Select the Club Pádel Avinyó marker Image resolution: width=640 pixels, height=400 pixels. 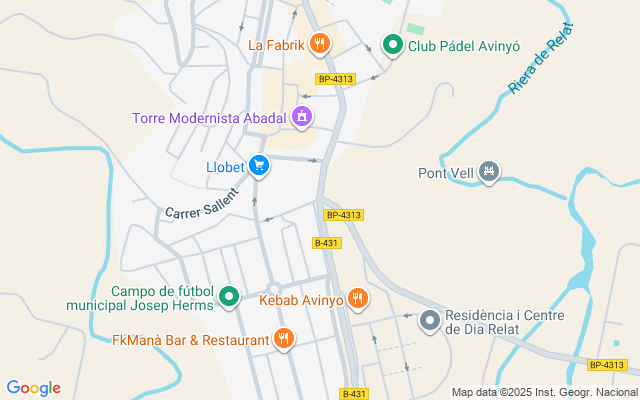(x=393, y=45)
